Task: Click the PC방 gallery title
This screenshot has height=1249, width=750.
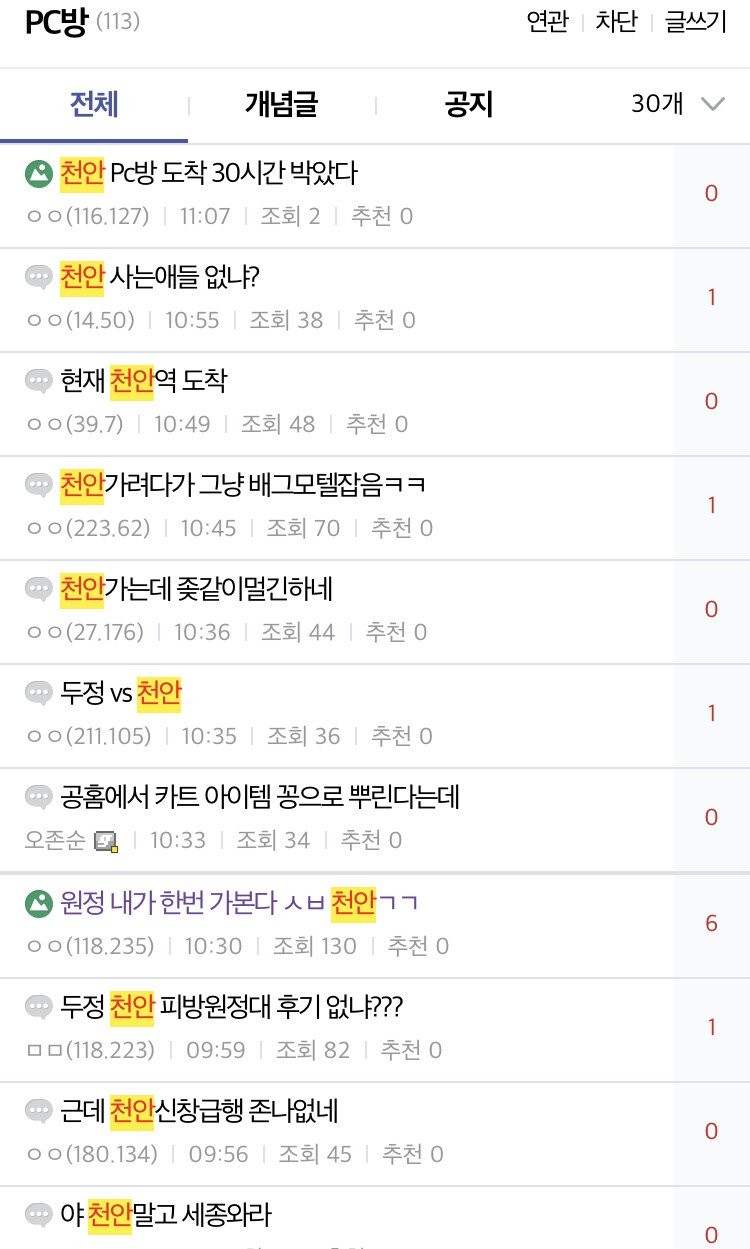Action: (x=57, y=20)
